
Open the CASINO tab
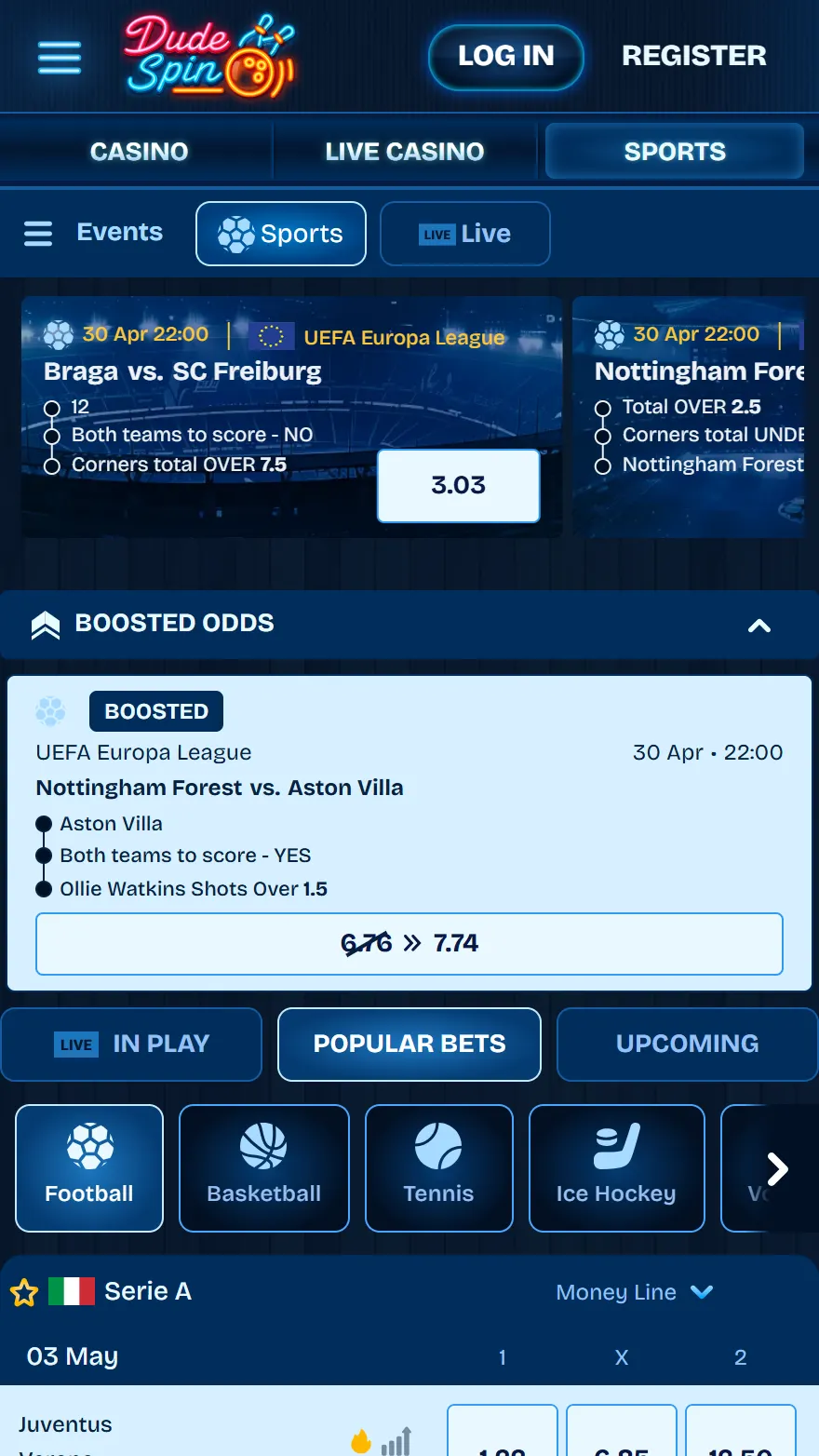138,151
